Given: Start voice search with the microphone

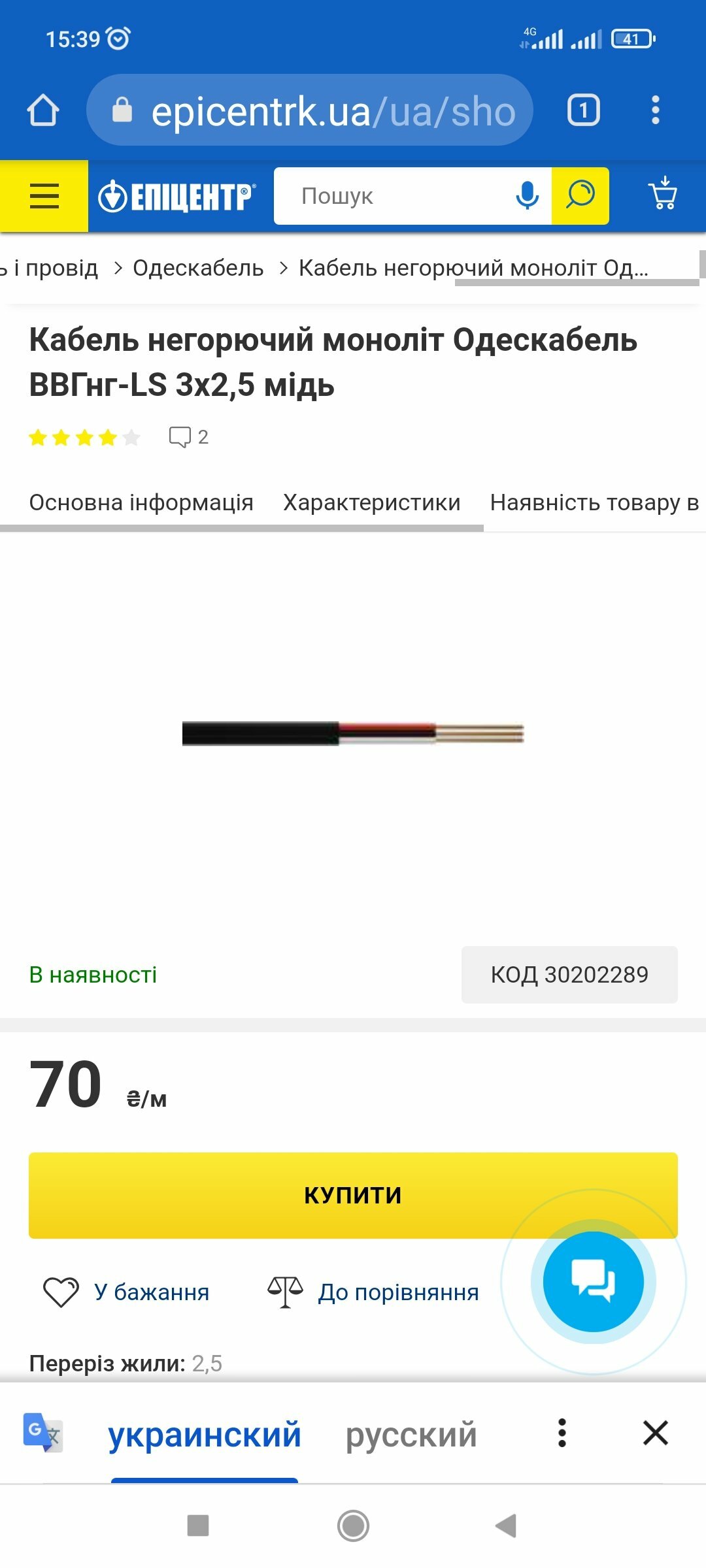Looking at the screenshot, I should point(528,196).
